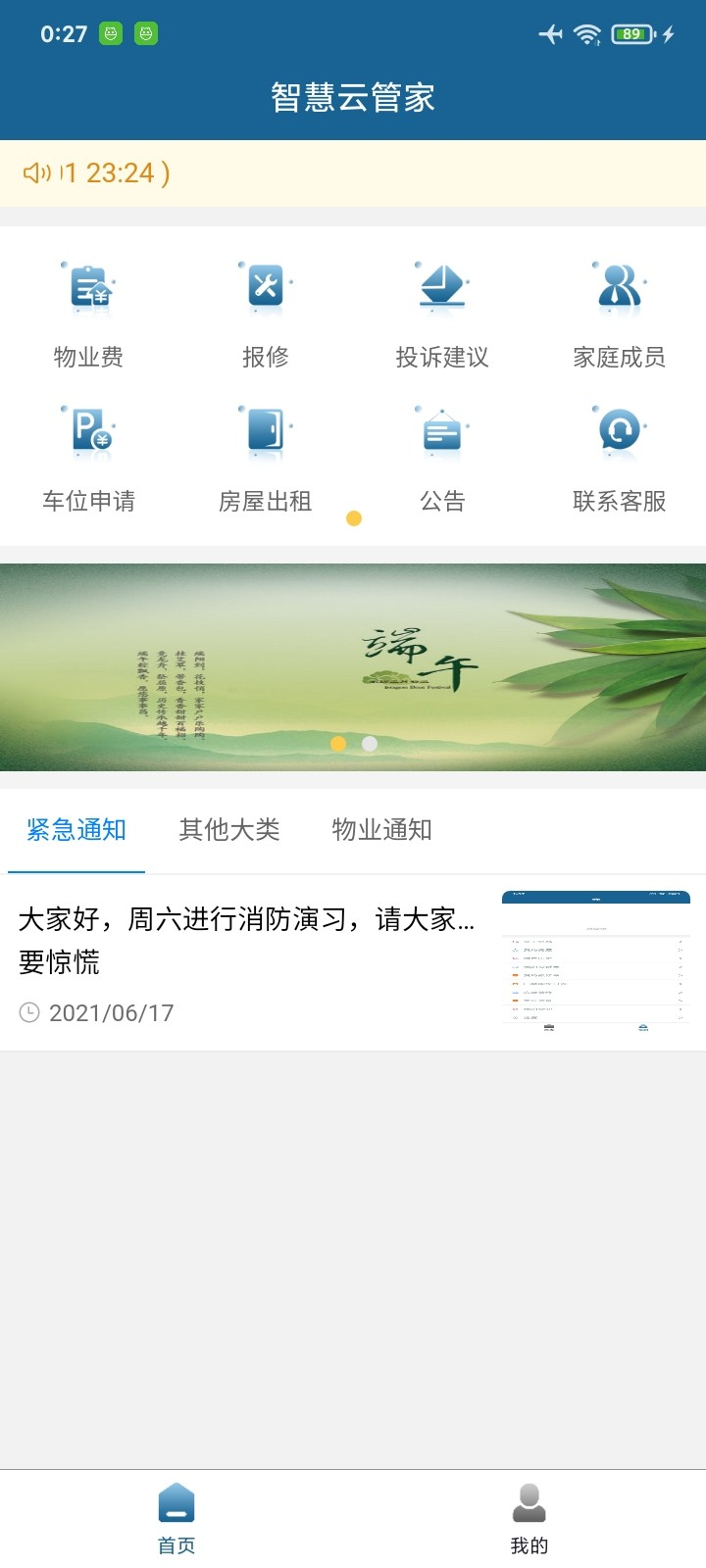
Task: Open 联系客服 customer service
Action: pos(619,458)
